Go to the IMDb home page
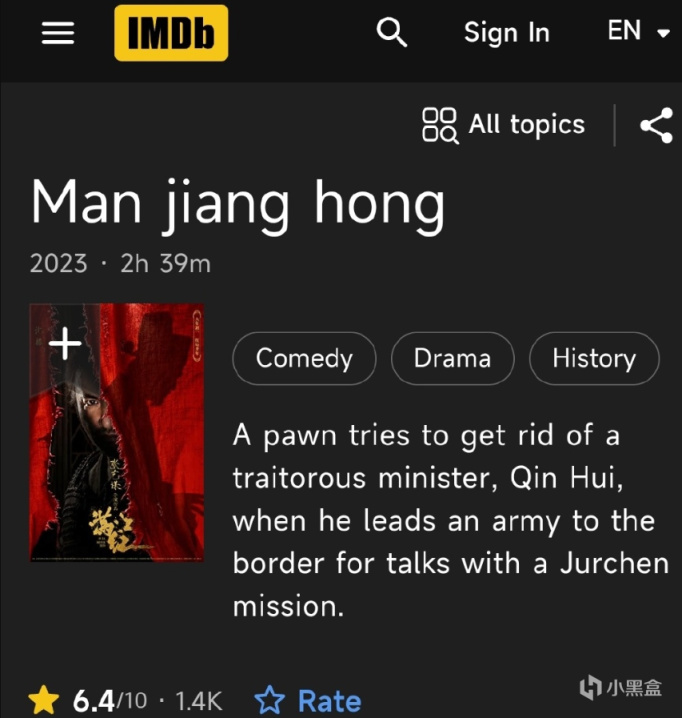The image size is (682, 718). pos(171,33)
